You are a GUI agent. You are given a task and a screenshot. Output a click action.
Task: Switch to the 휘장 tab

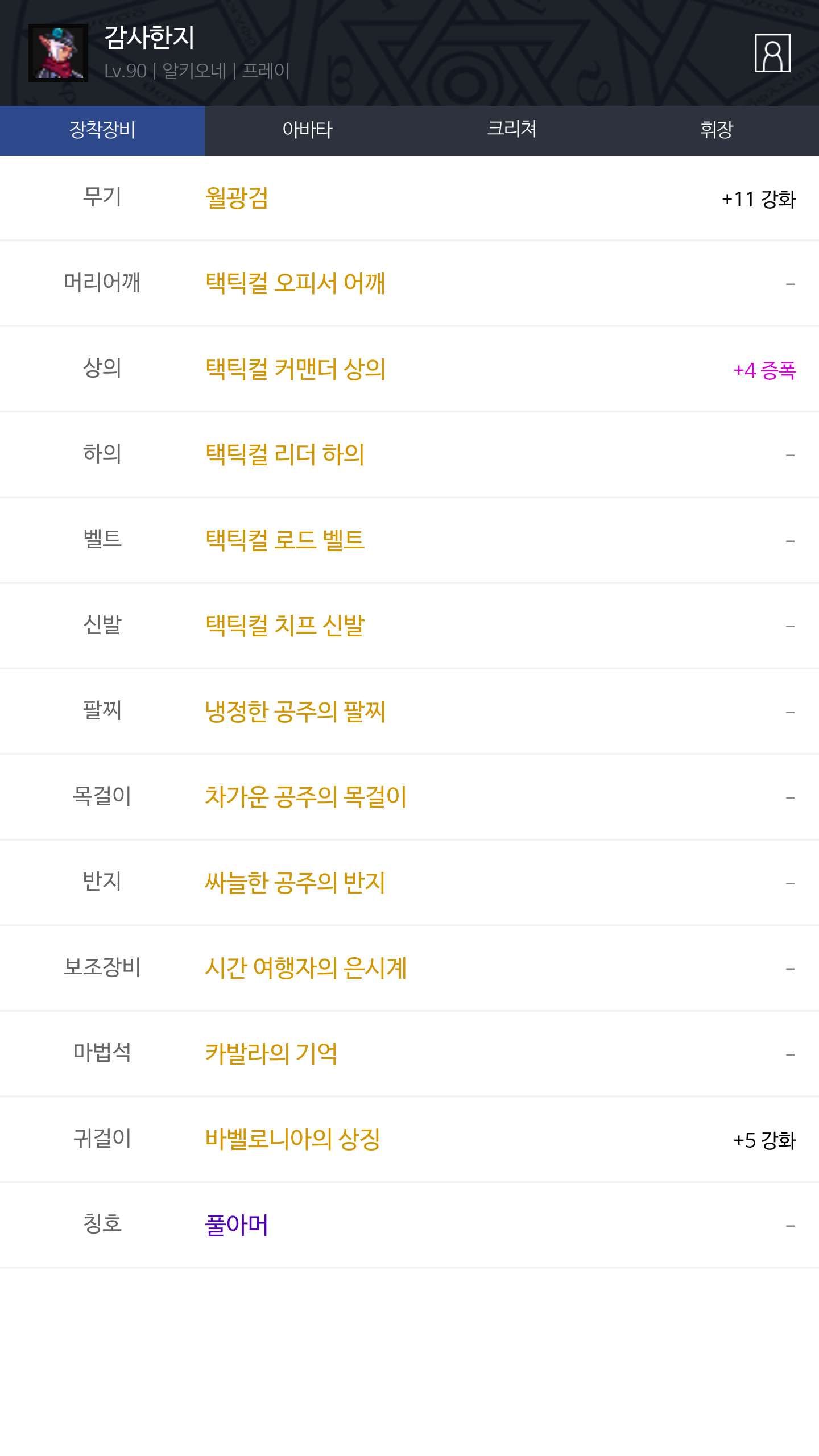point(717,130)
